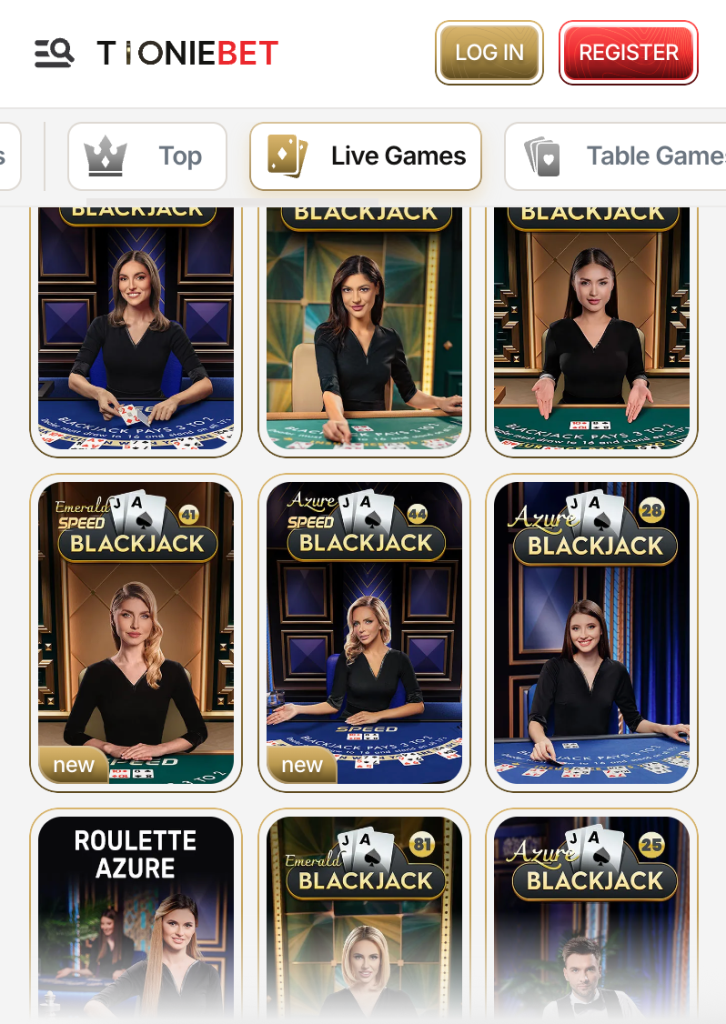The image size is (726, 1024).
Task: Open Emerald Speed Blackjack 41
Action: pyautogui.click(x=136, y=633)
